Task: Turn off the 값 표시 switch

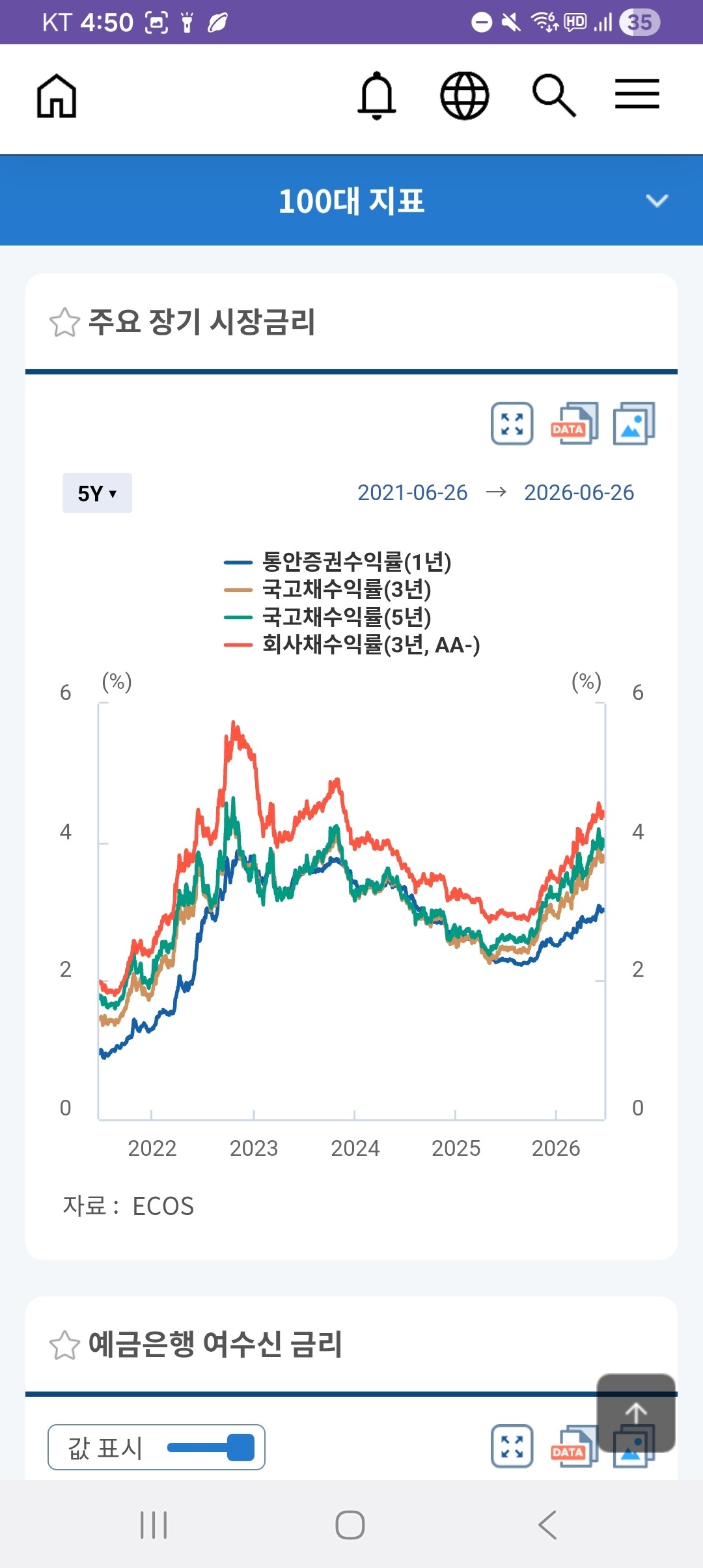Action: [x=210, y=1448]
